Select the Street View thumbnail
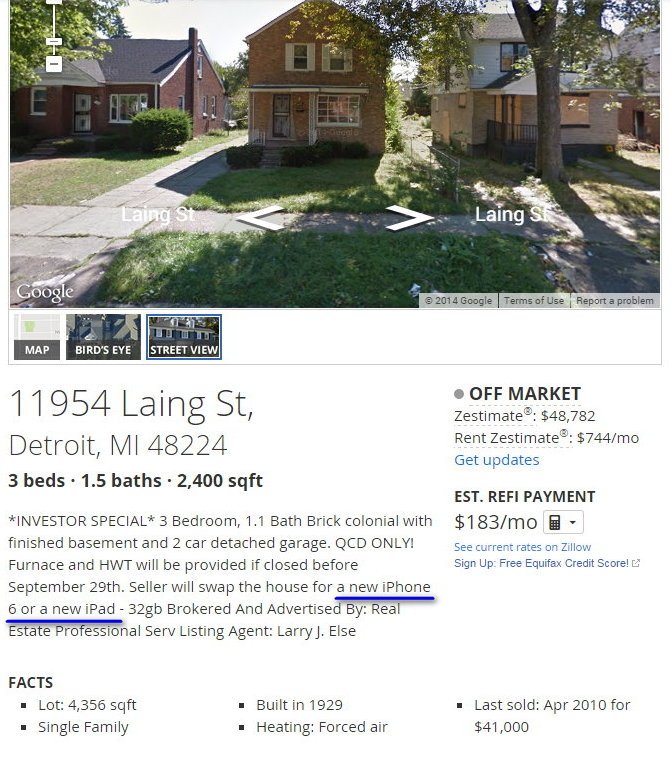The height and width of the screenshot is (760, 671). (184, 337)
